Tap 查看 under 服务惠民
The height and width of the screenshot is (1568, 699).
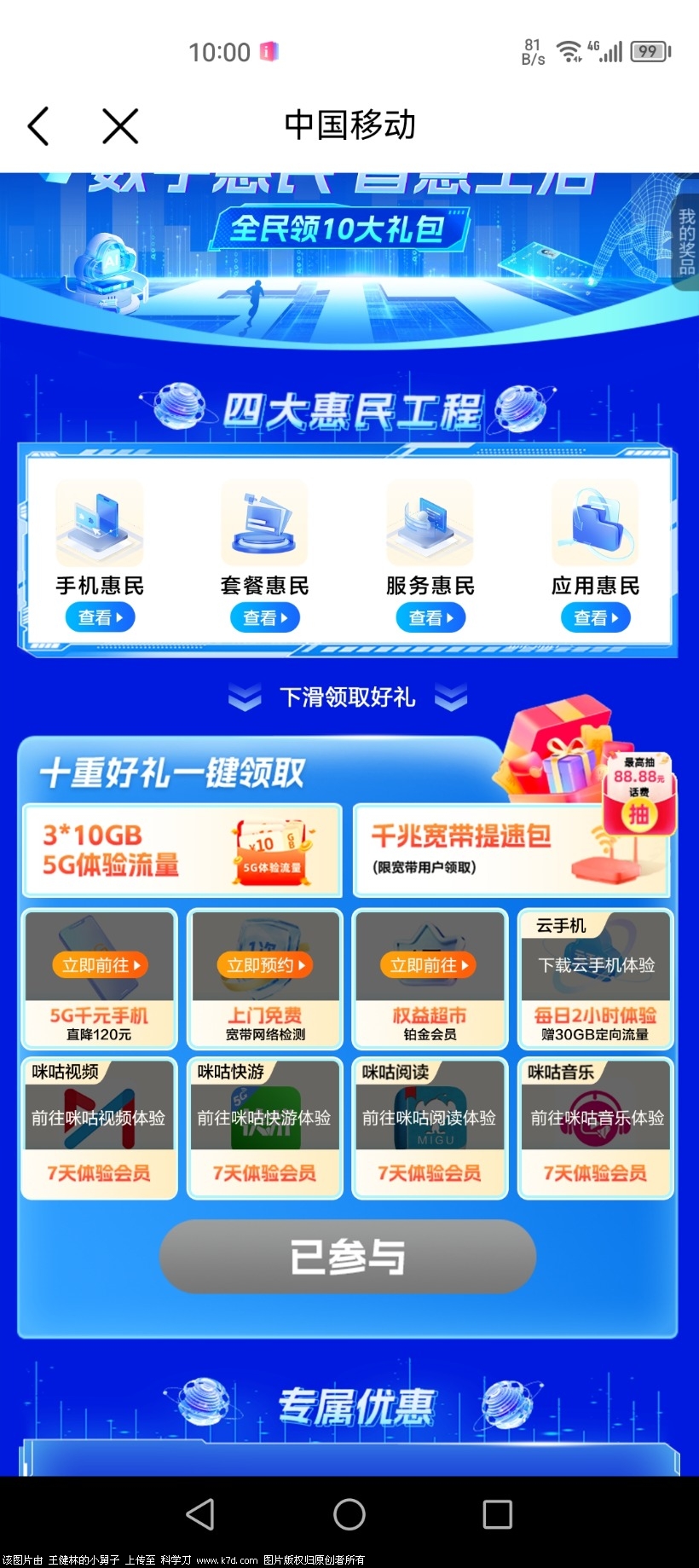click(430, 617)
